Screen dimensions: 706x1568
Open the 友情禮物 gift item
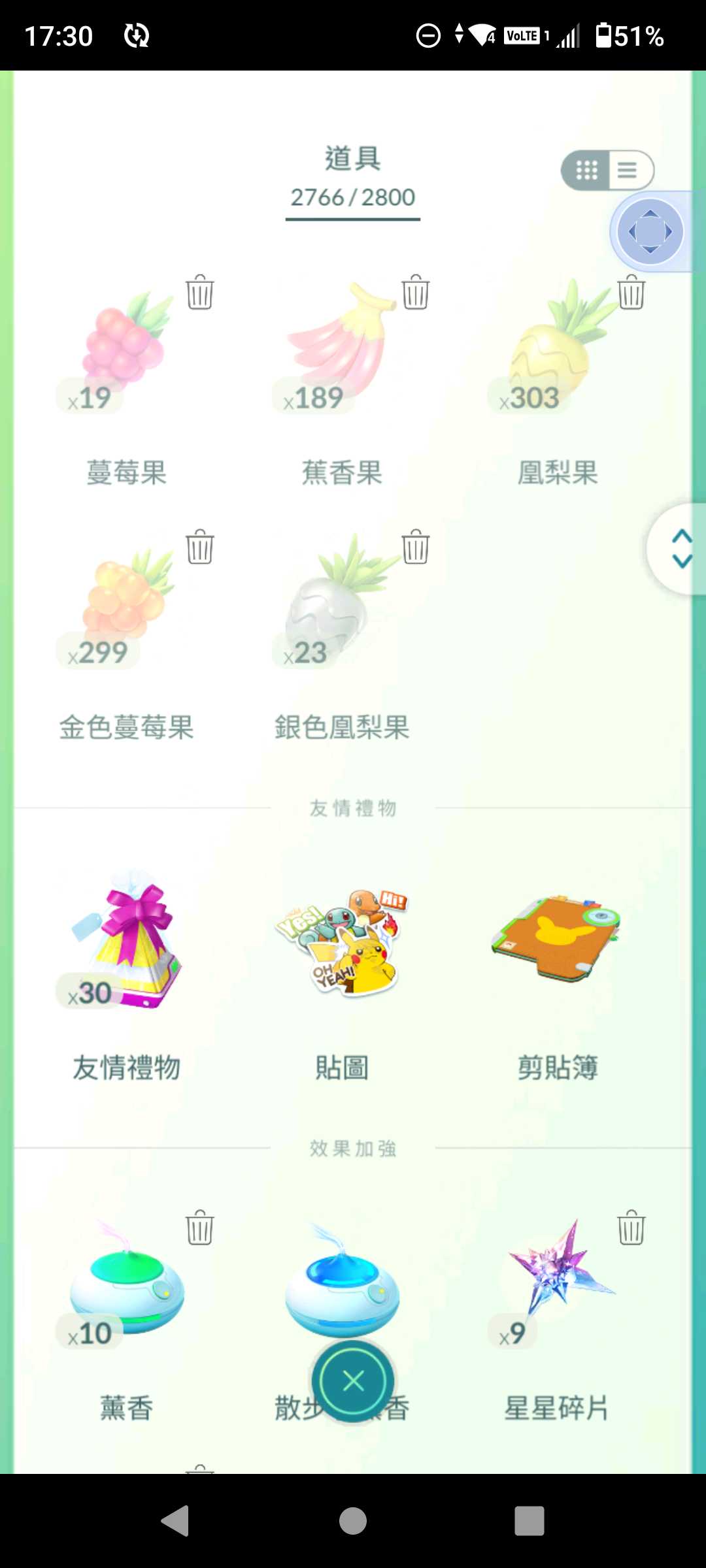pos(126,941)
